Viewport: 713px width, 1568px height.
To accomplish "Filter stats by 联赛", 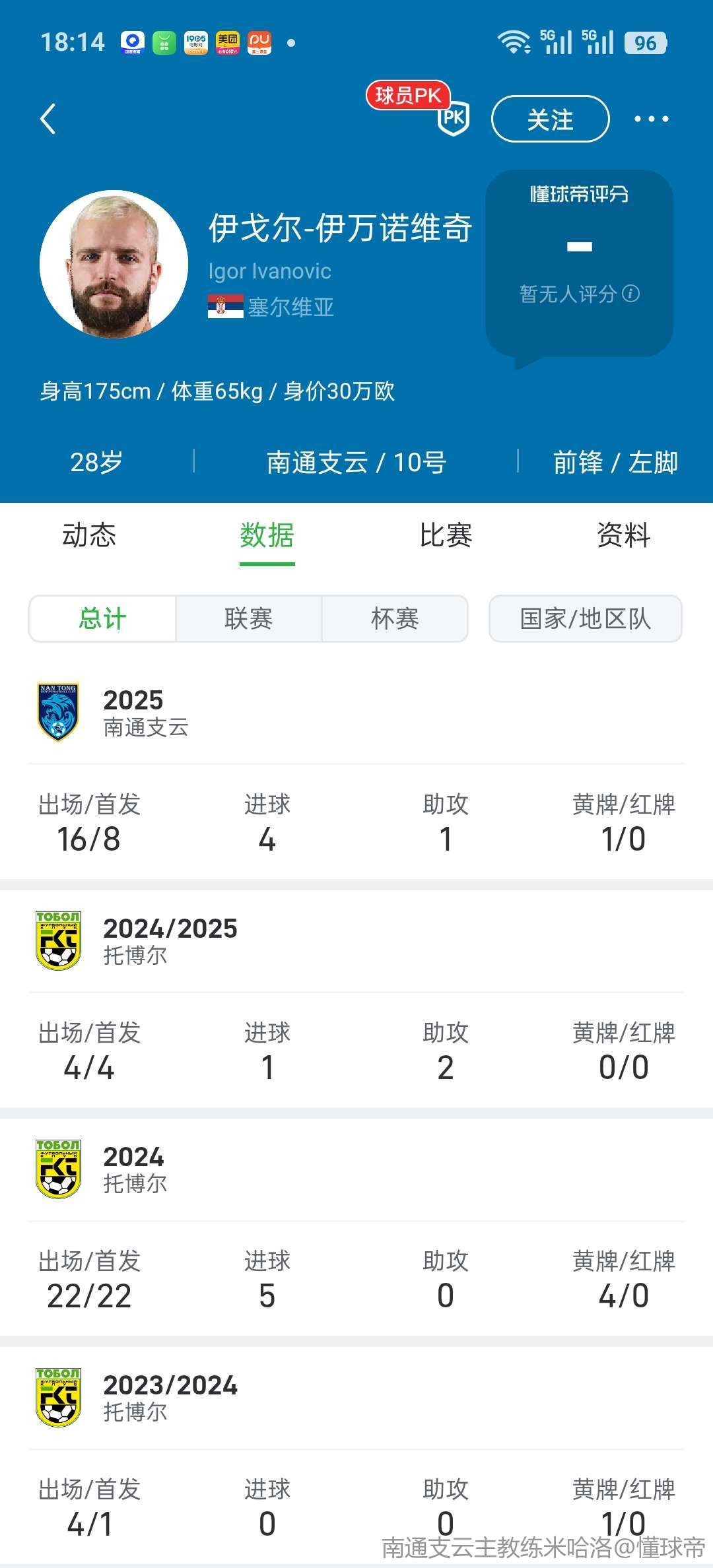I will 248,619.
